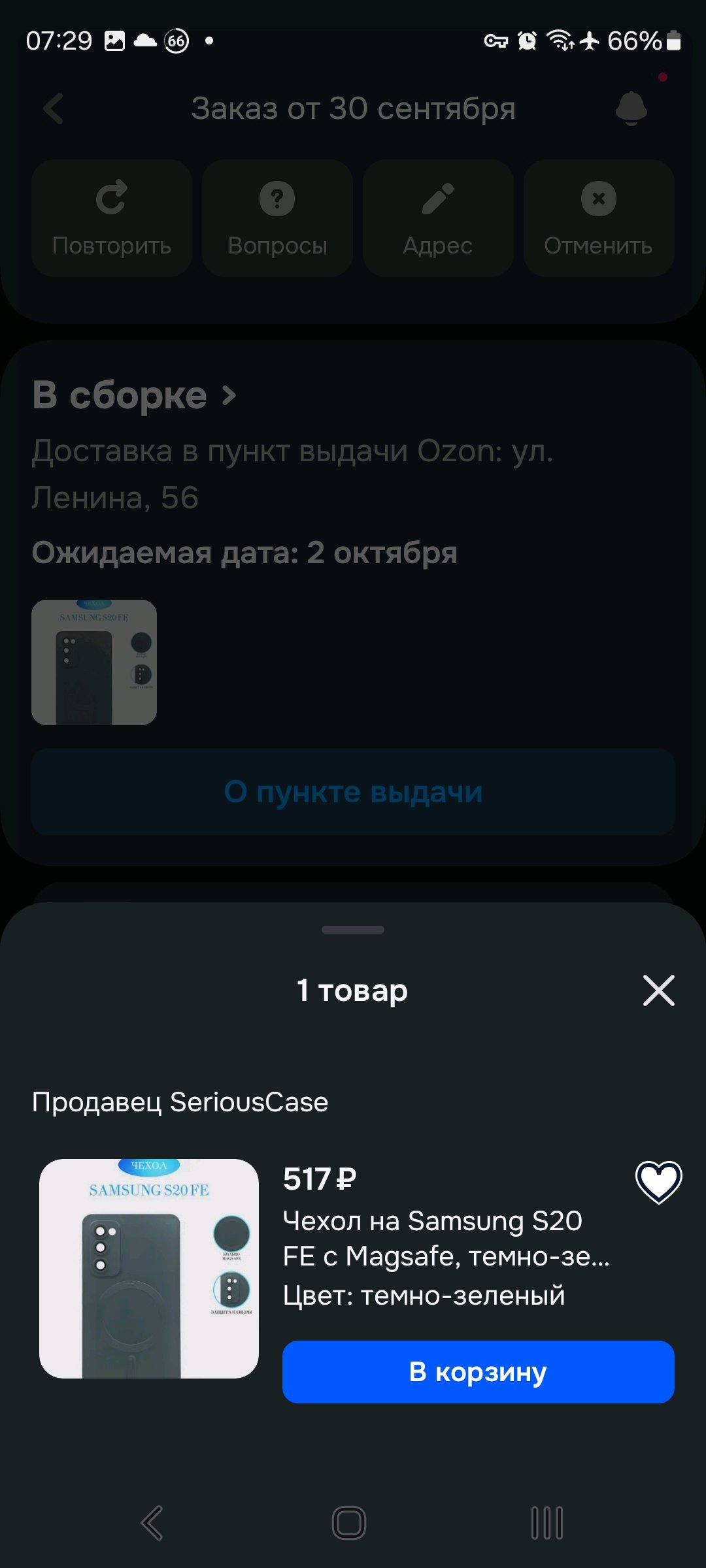706x1568 pixels.
Task: Tap the system back button
Action: [x=152, y=1523]
